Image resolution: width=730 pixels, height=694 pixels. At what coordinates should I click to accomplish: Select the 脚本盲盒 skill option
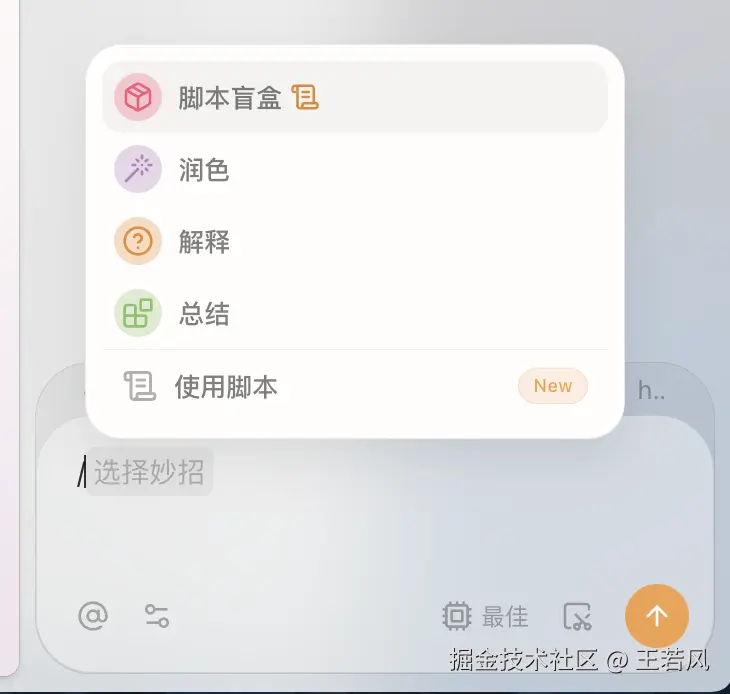(x=230, y=98)
